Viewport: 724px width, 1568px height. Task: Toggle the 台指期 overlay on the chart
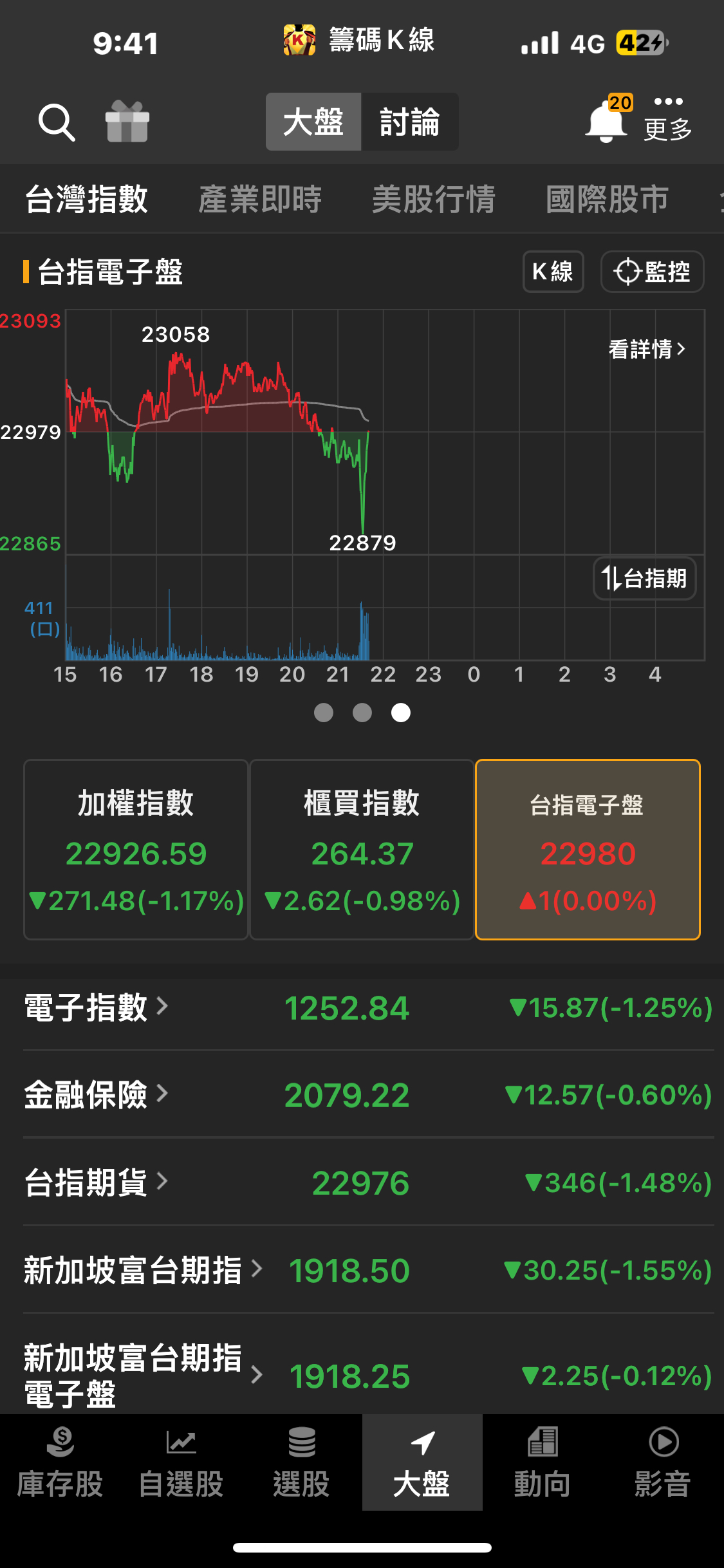pos(644,579)
